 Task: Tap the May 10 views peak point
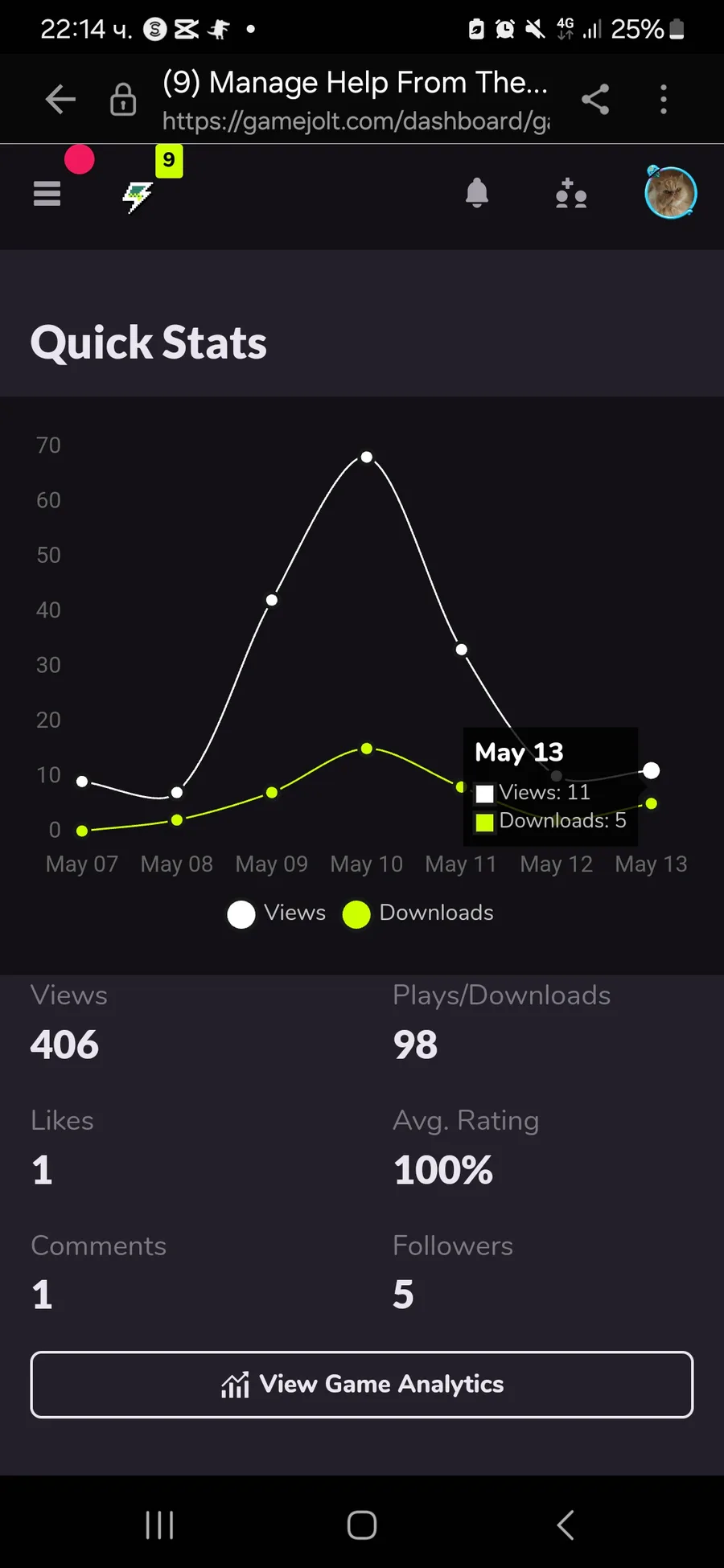[x=367, y=457]
